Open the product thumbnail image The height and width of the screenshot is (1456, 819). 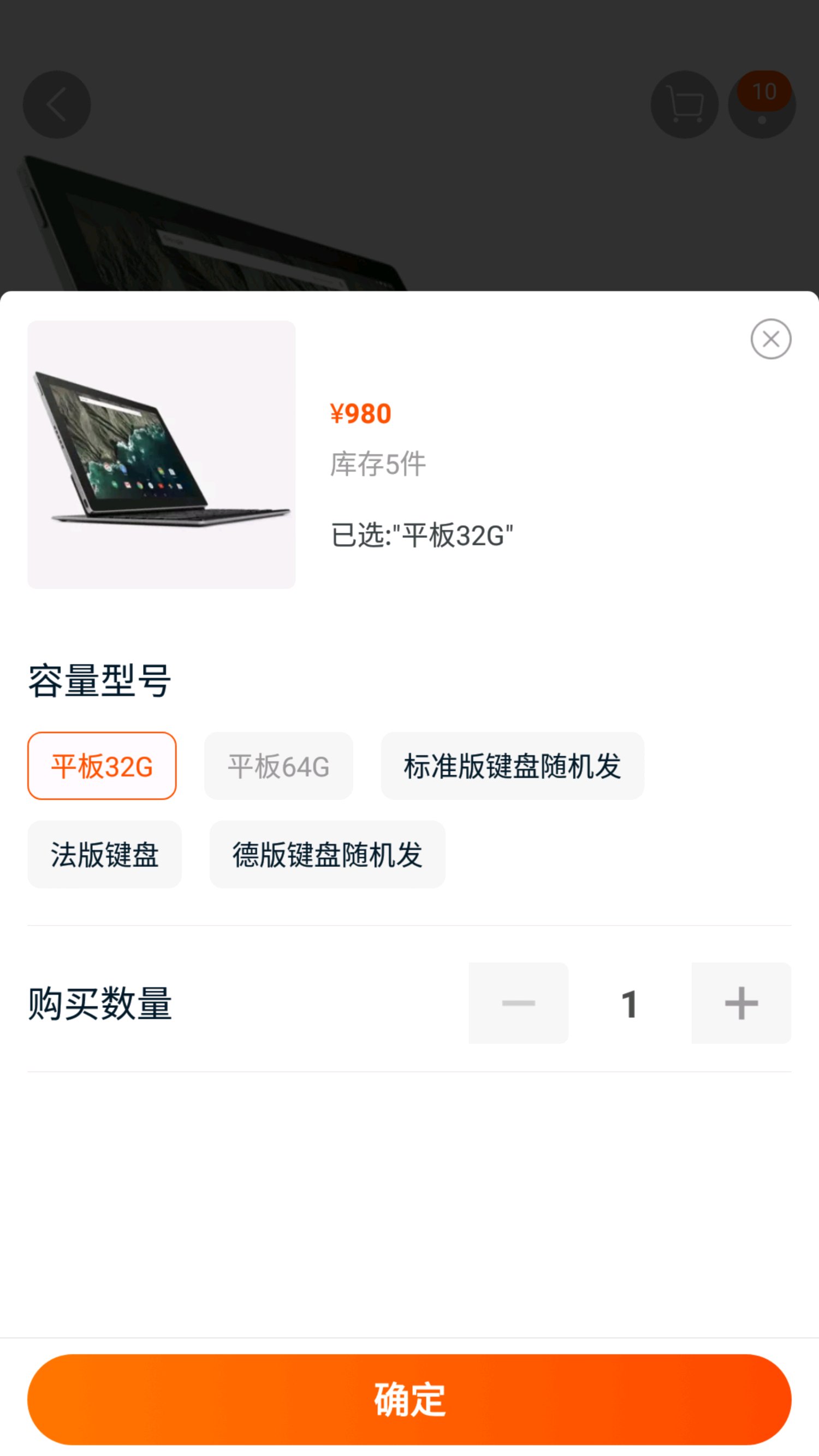[162, 455]
